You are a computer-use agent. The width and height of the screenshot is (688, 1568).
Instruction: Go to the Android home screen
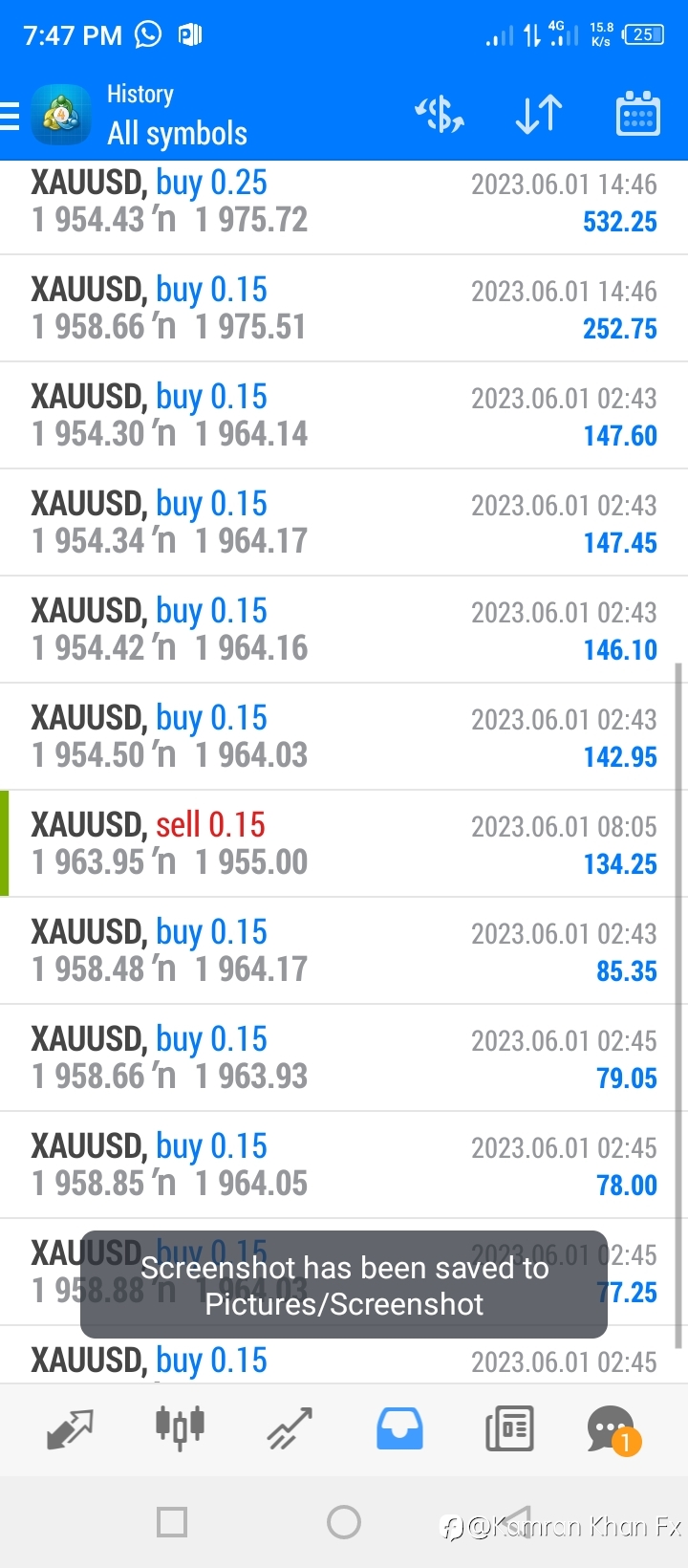tap(344, 1522)
